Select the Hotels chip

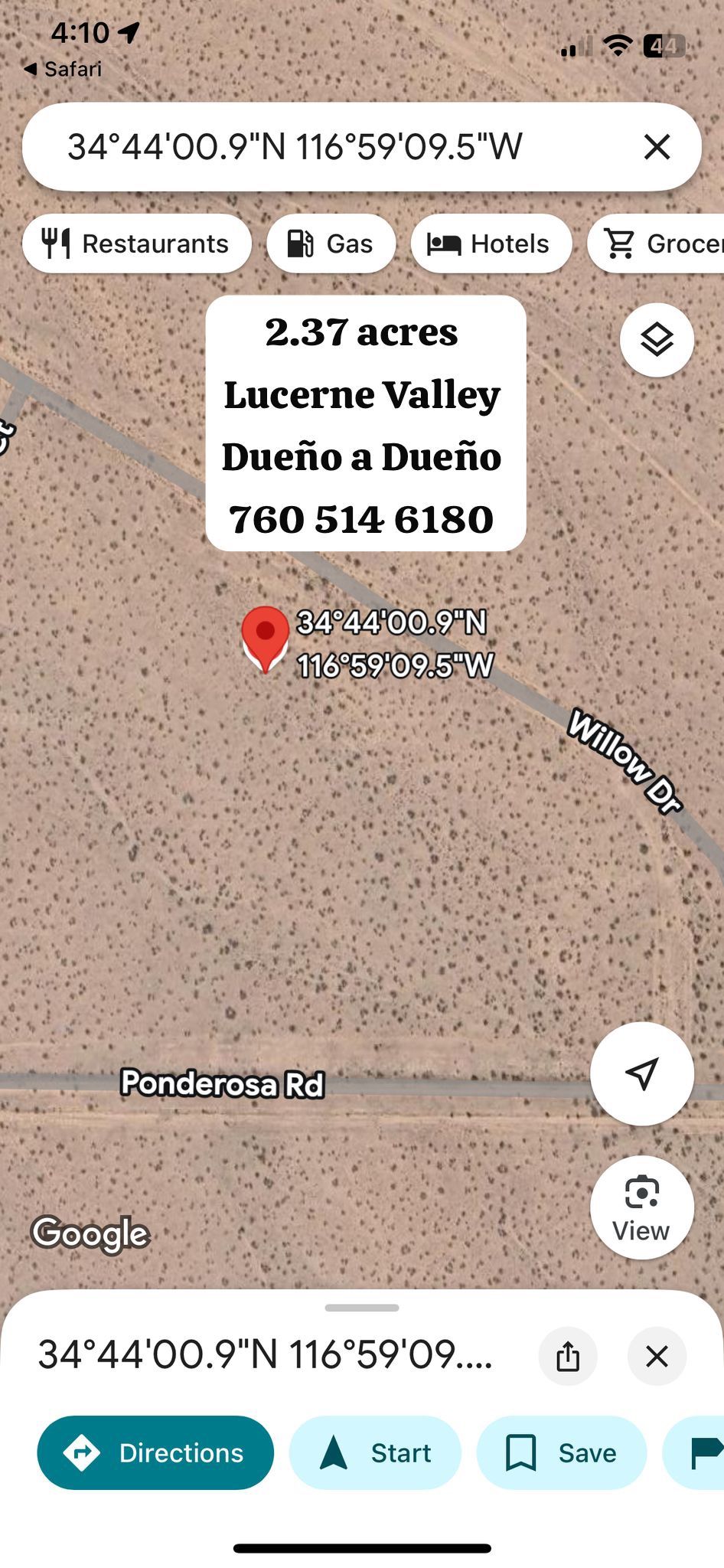(x=491, y=243)
